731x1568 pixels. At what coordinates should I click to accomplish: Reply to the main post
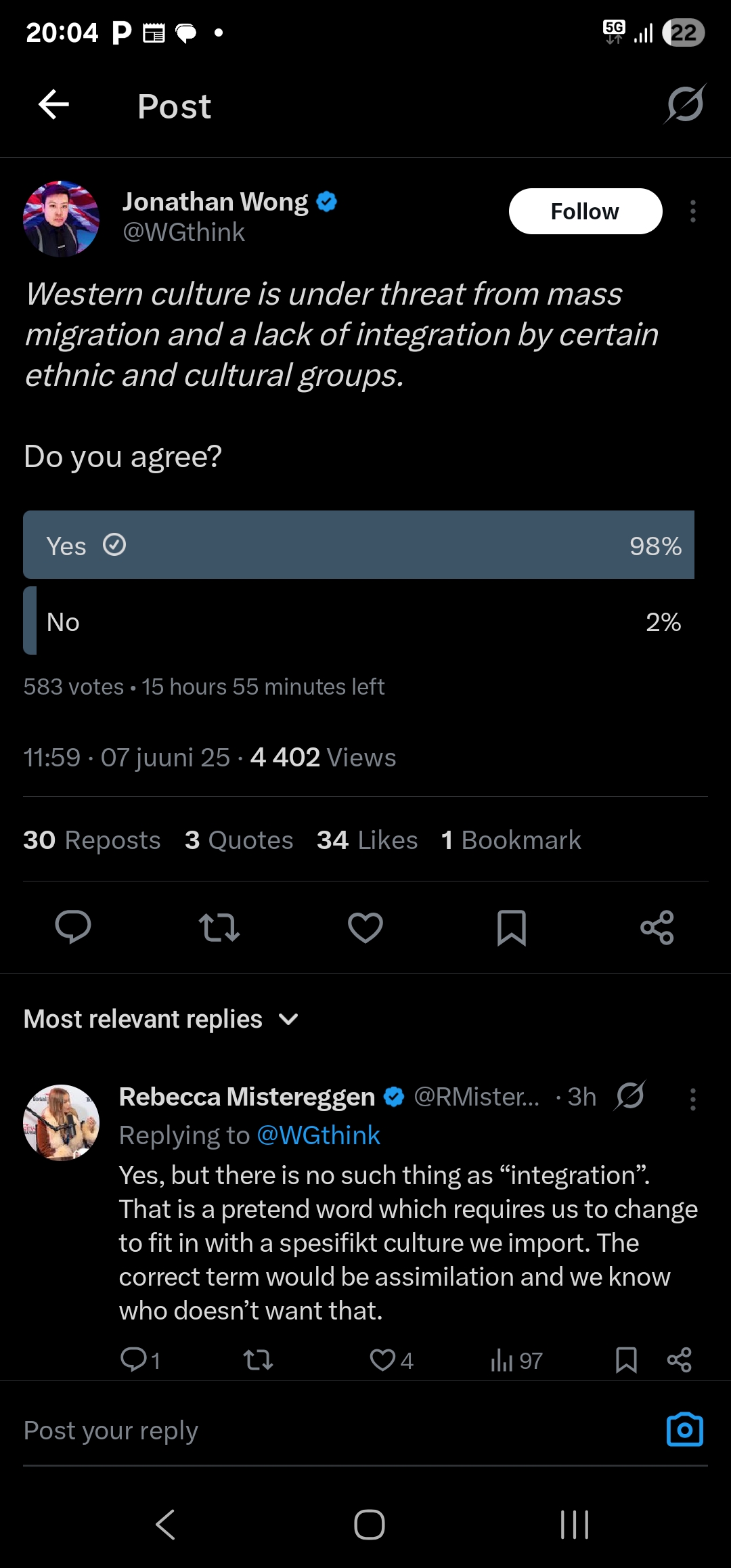point(73,928)
